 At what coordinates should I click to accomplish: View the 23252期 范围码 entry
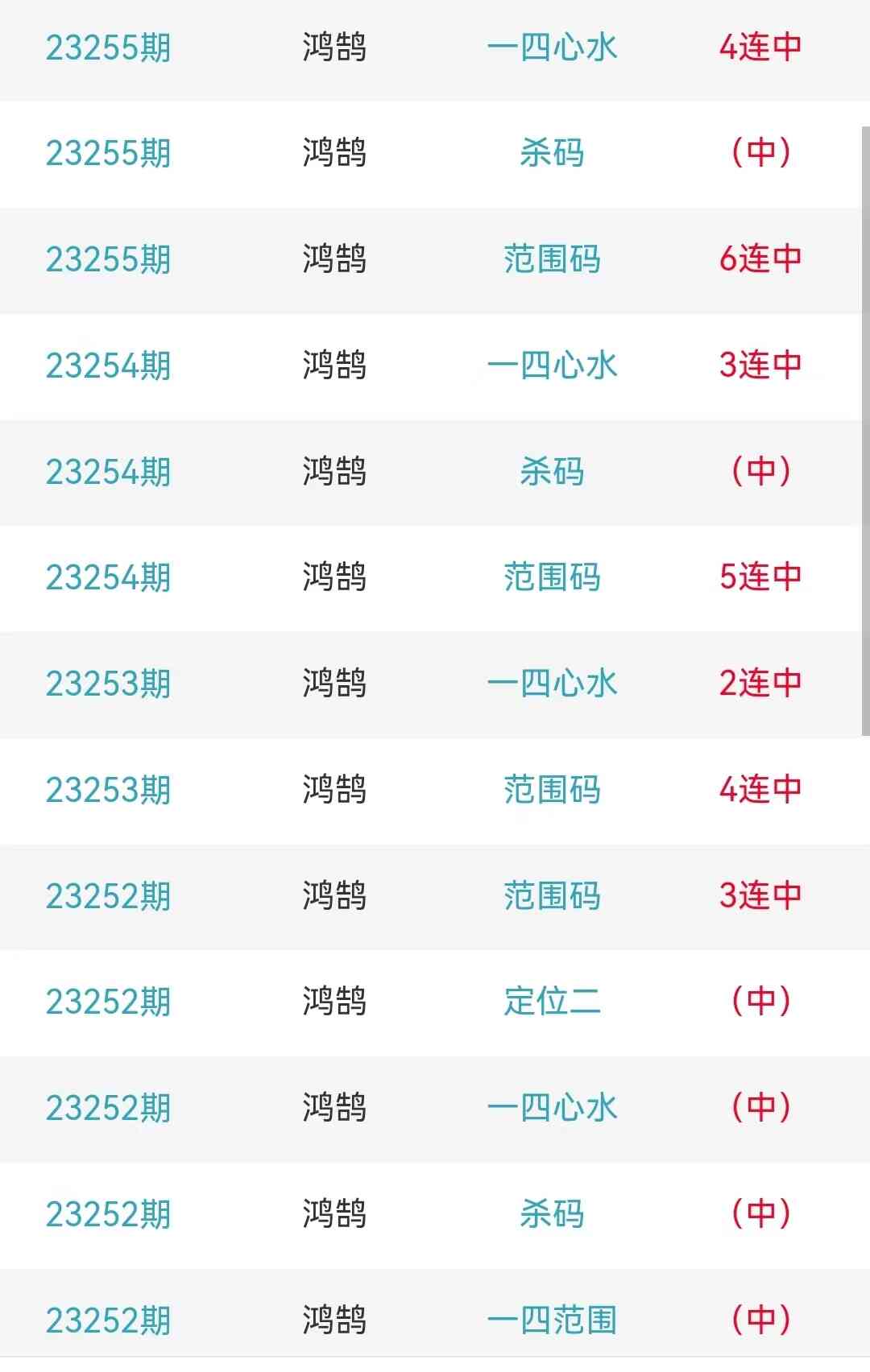tap(552, 896)
